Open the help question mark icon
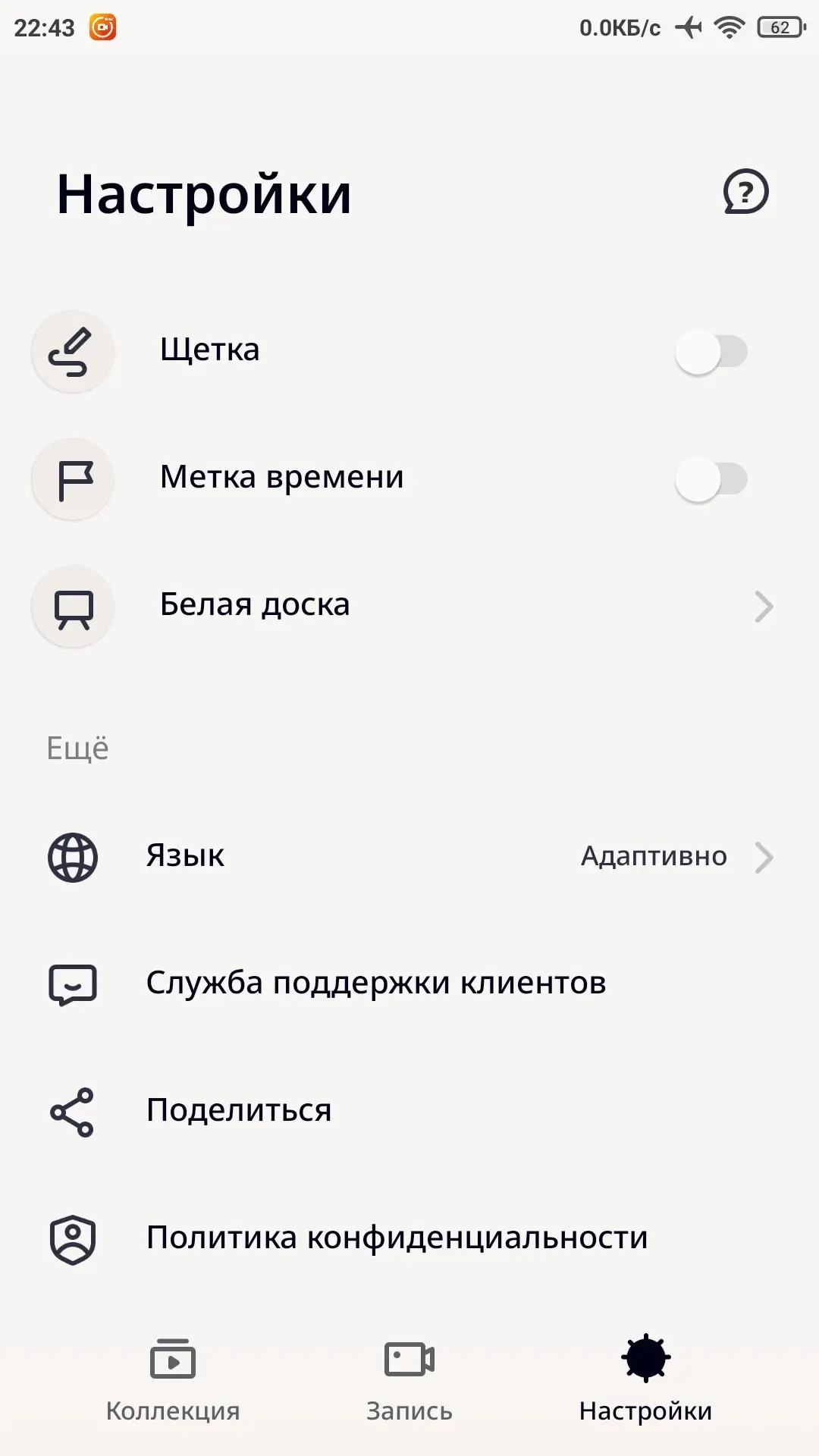This screenshot has height=1456, width=819. point(745,192)
